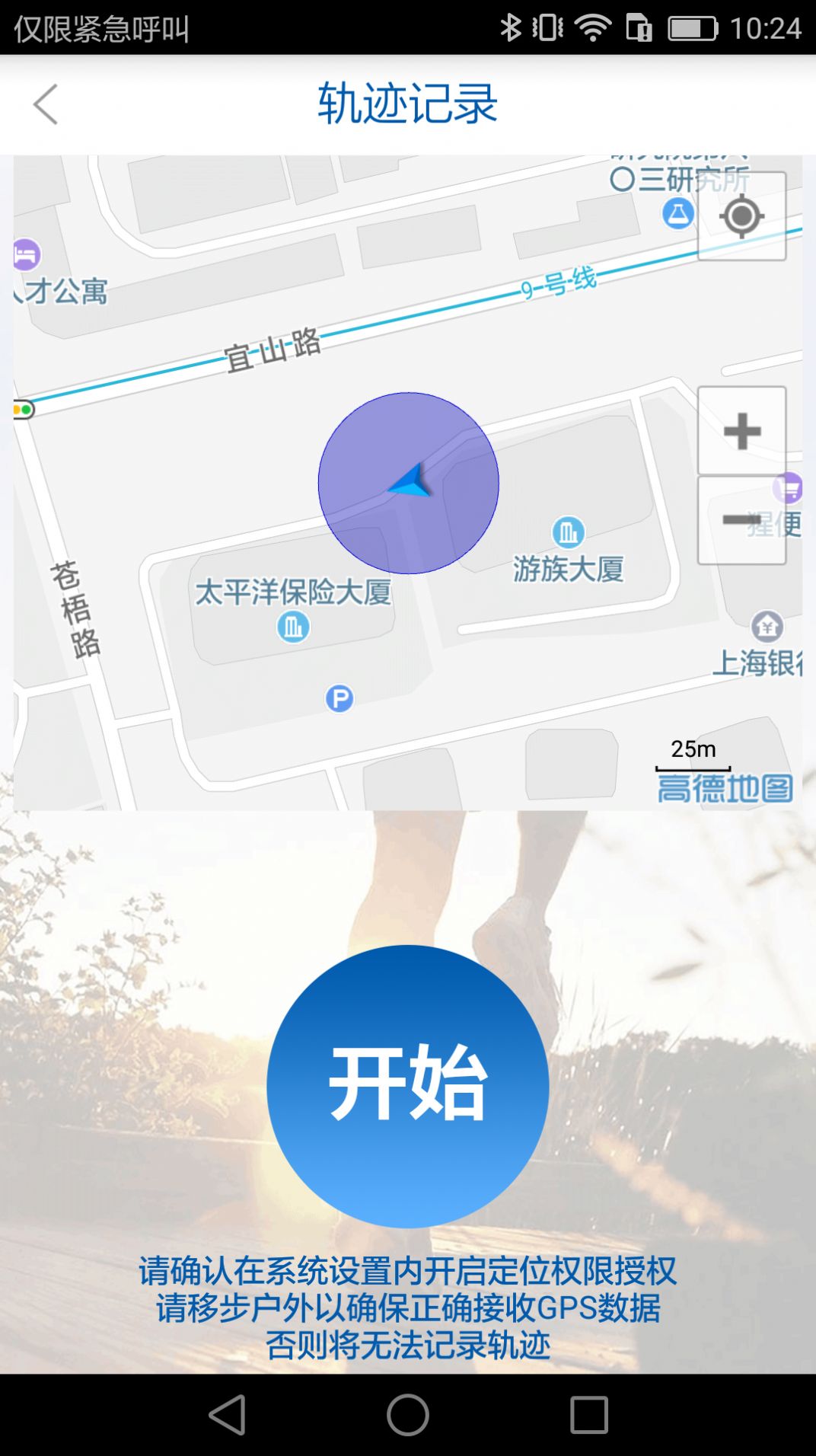Tap the 25m map scale indicator
Viewport: 816px width, 1456px height.
tap(693, 749)
